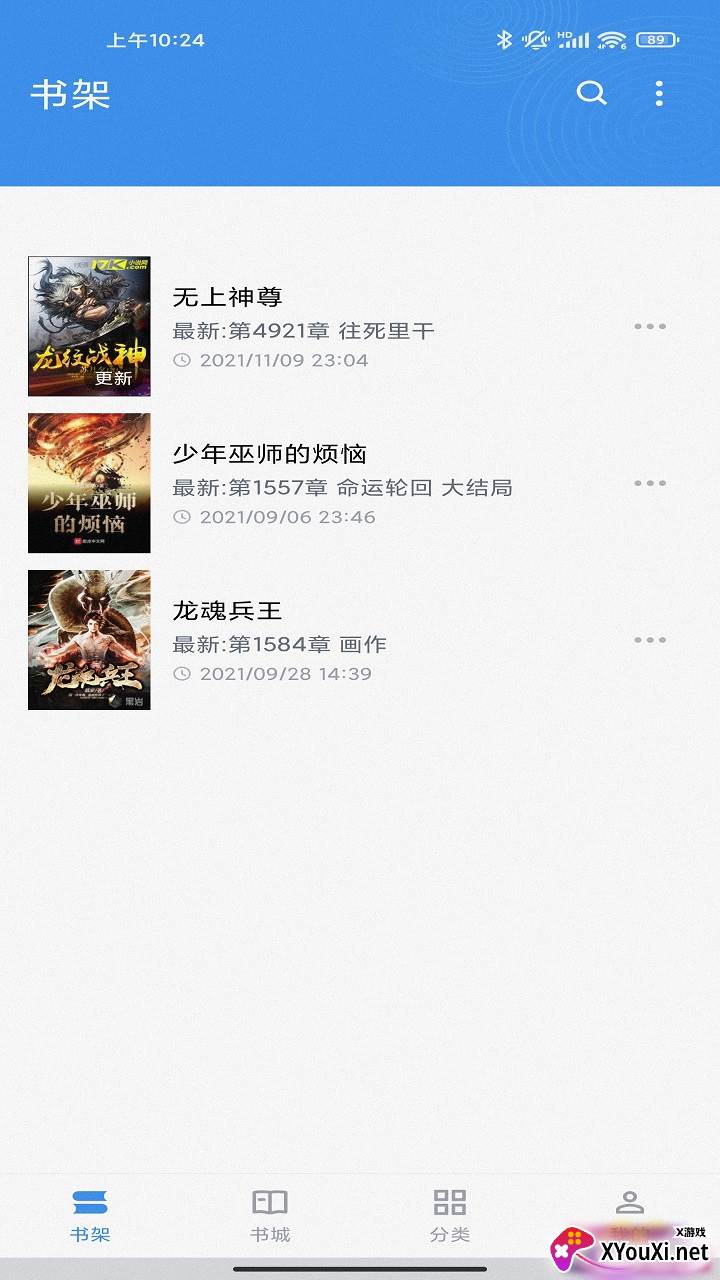Select the 书架 tab
Image resolution: width=720 pixels, height=1280 pixels.
point(90,1215)
